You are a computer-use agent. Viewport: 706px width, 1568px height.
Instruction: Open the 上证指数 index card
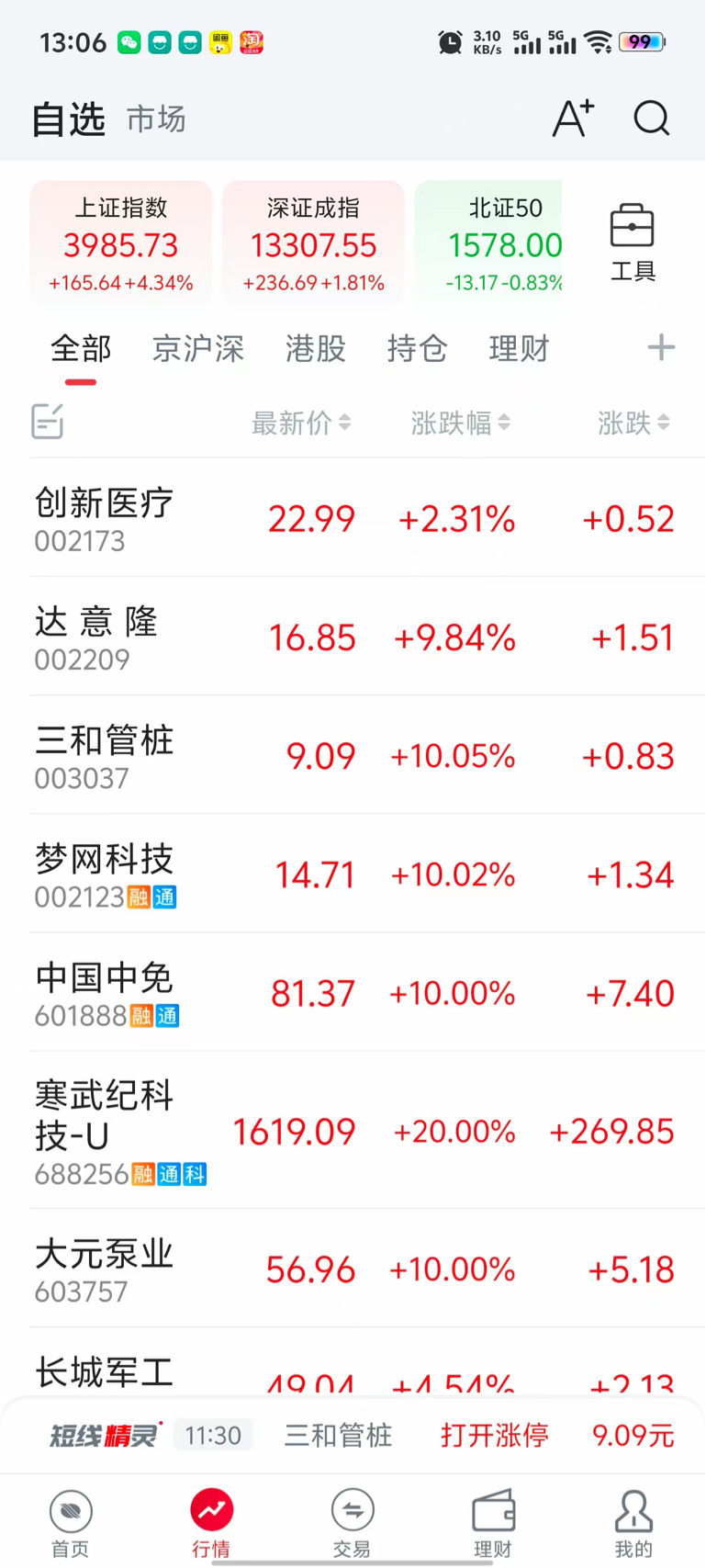point(121,243)
